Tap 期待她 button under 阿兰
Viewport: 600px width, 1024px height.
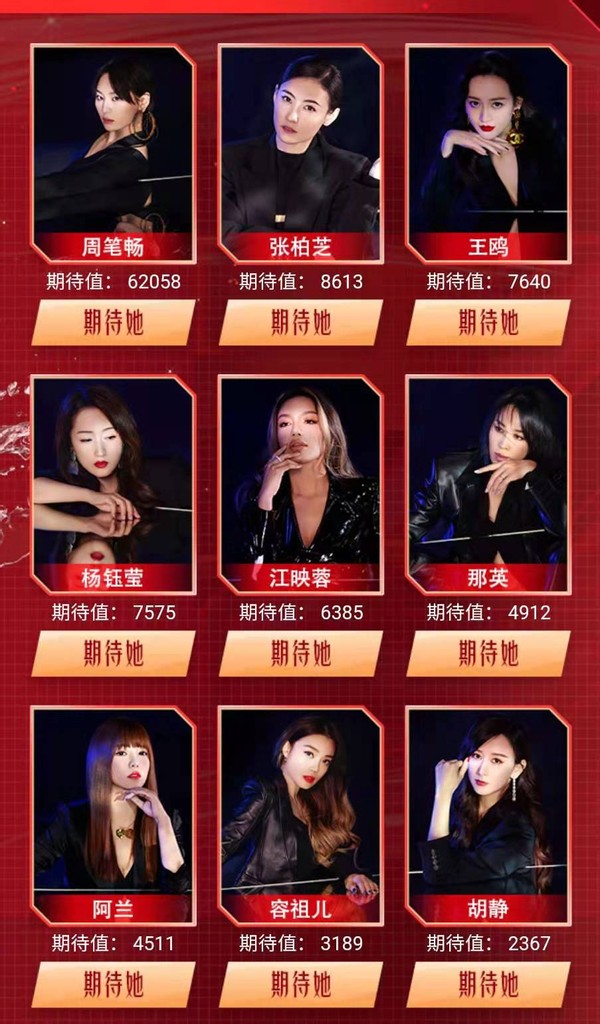click(x=113, y=984)
